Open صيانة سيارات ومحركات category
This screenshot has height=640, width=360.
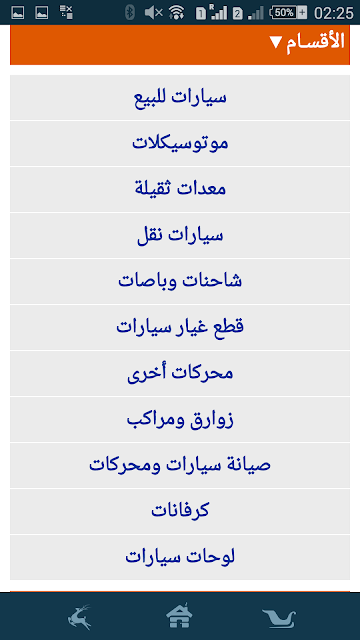(x=180, y=465)
